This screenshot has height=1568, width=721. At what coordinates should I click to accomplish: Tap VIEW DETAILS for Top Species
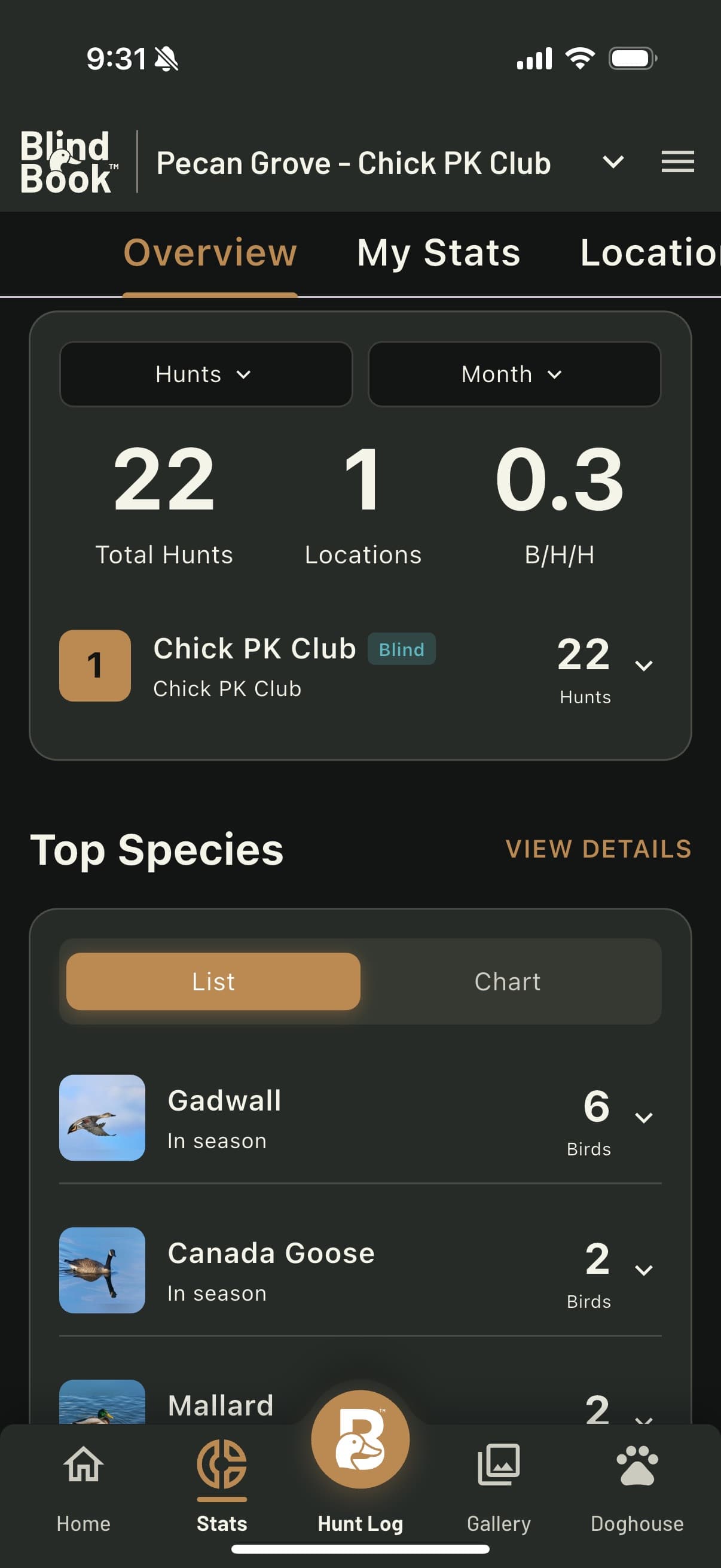tap(597, 849)
